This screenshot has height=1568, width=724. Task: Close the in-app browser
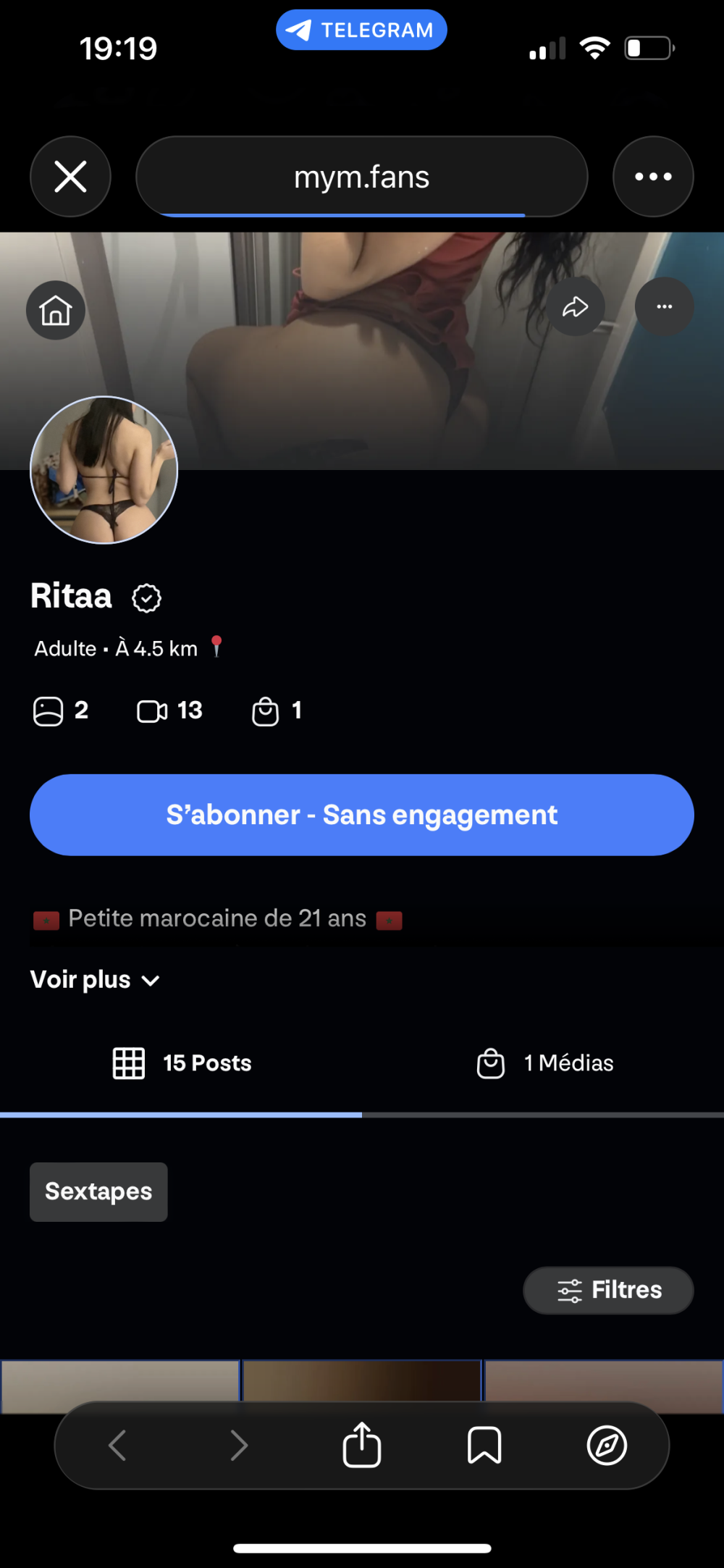(70, 177)
